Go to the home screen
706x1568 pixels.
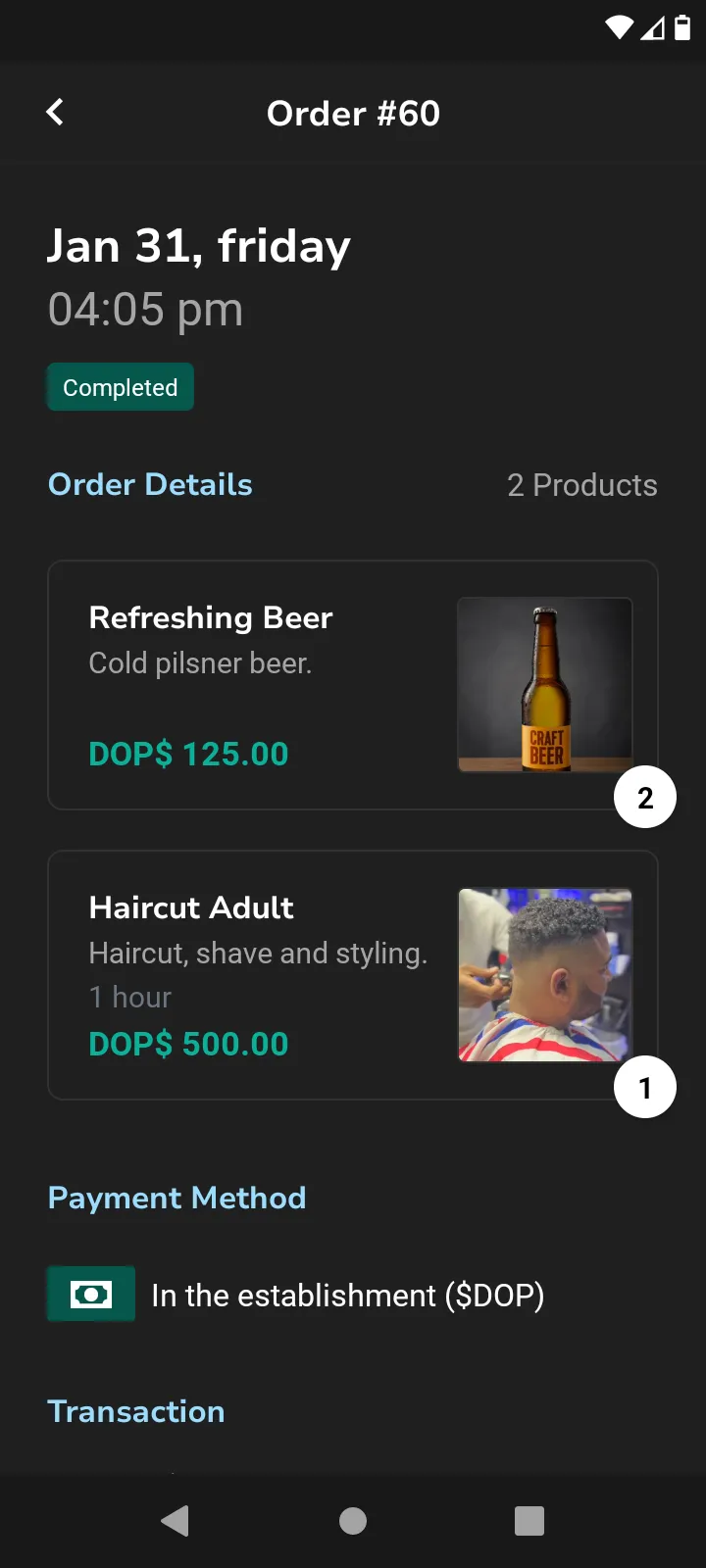coord(353,1521)
